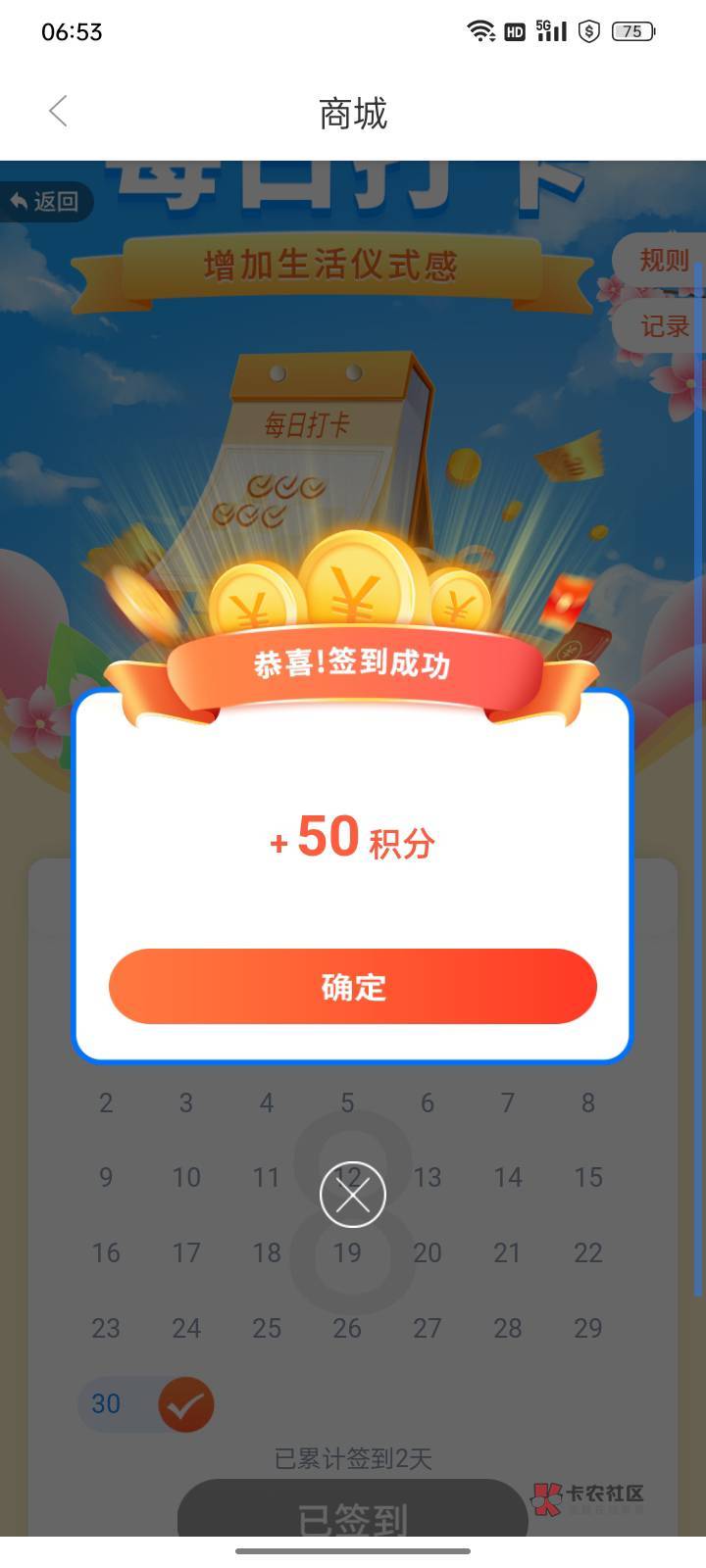Confirm the sign-in reward with 确定
Image resolution: width=706 pixels, height=1568 pixels.
(x=353, y=986)
